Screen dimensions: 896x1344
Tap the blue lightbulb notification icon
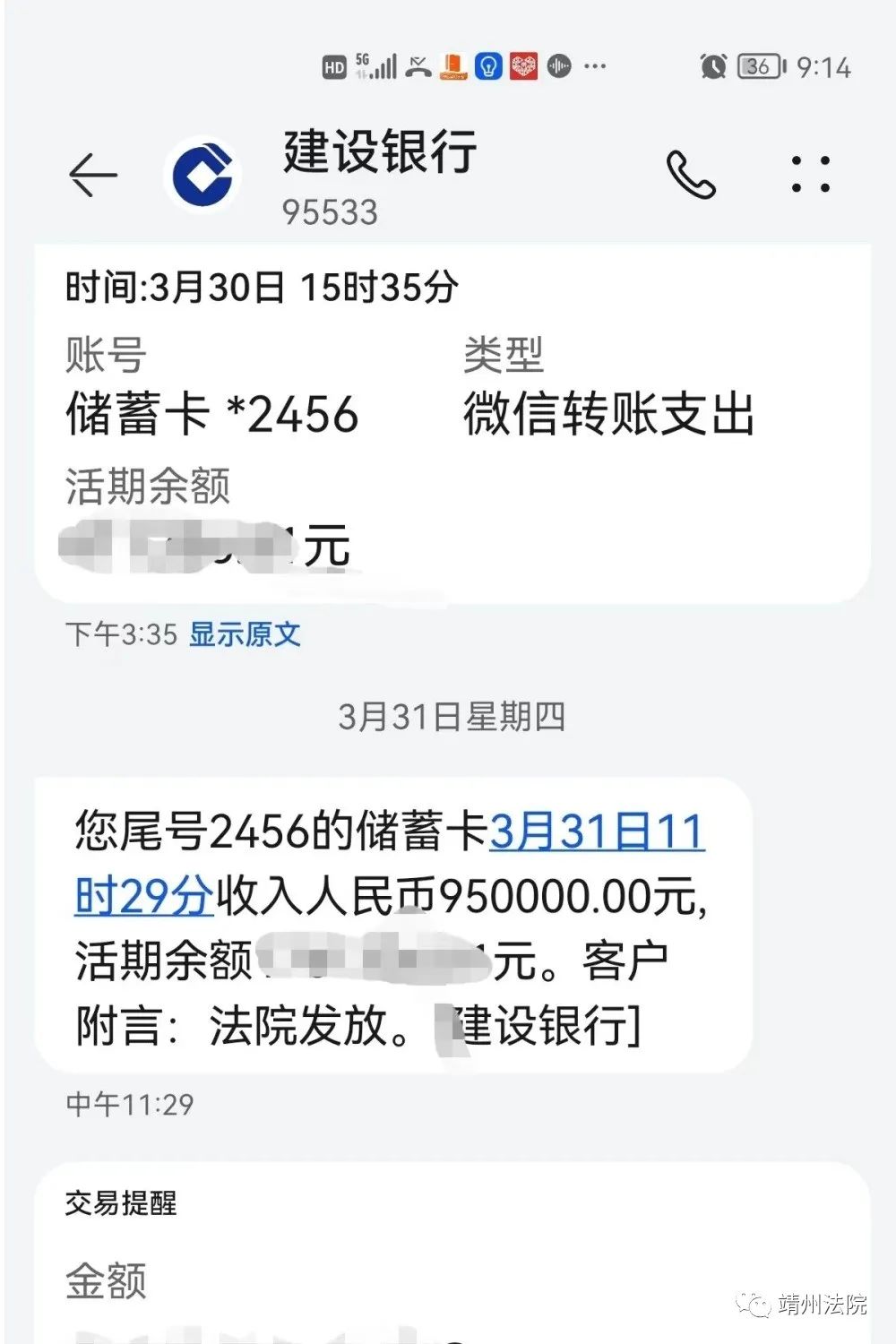point(487,66)
